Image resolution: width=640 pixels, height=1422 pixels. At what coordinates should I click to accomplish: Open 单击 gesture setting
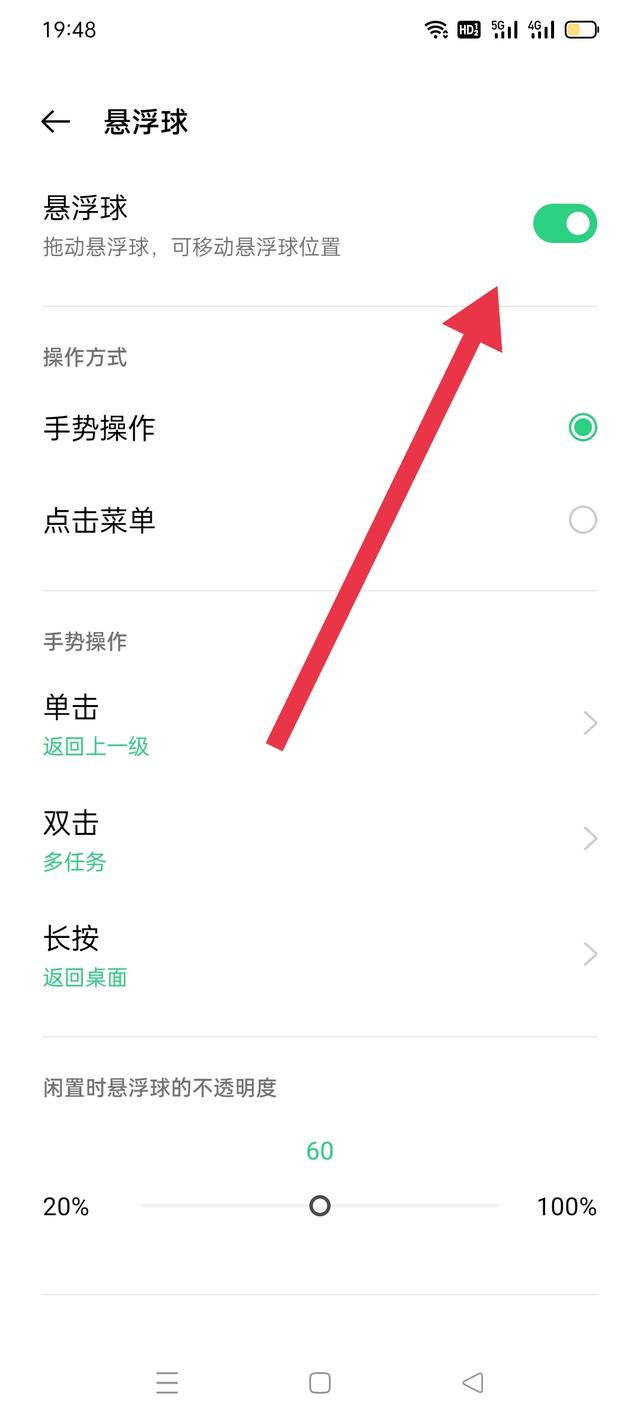(320, 724)
